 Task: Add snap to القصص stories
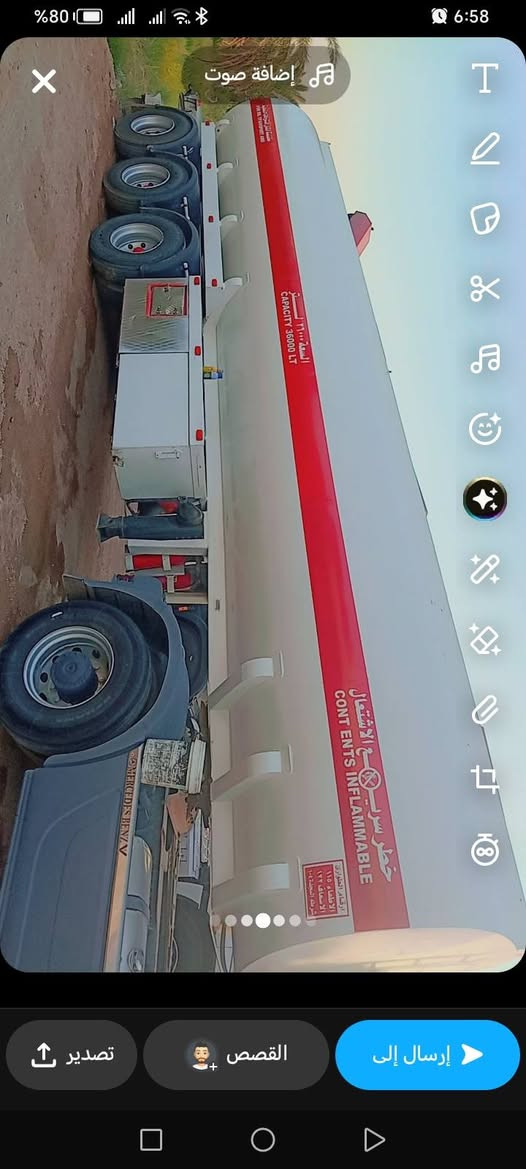236,1054
